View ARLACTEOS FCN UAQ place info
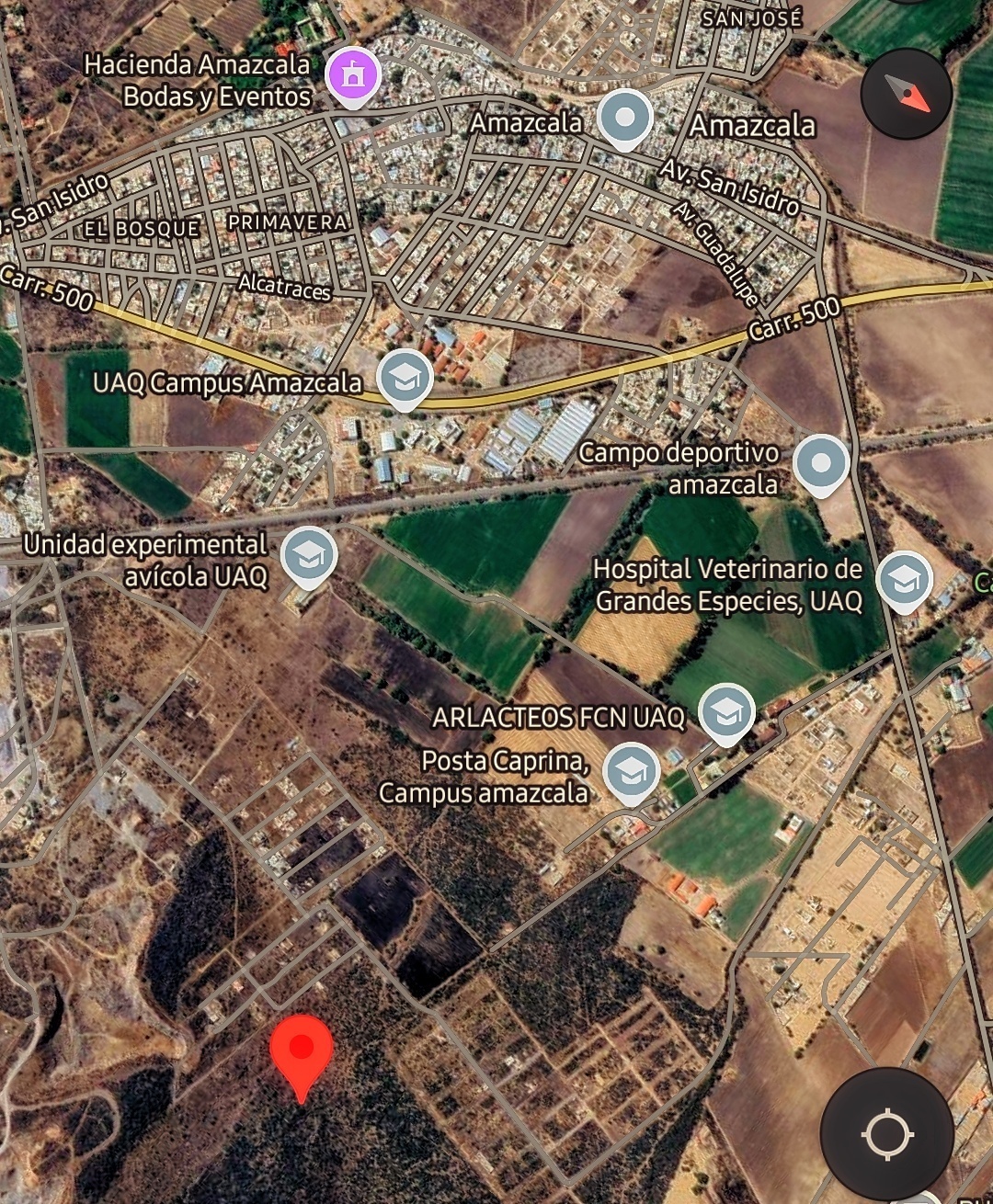This screenshot has height=1204, width=993. click(726, 711)
